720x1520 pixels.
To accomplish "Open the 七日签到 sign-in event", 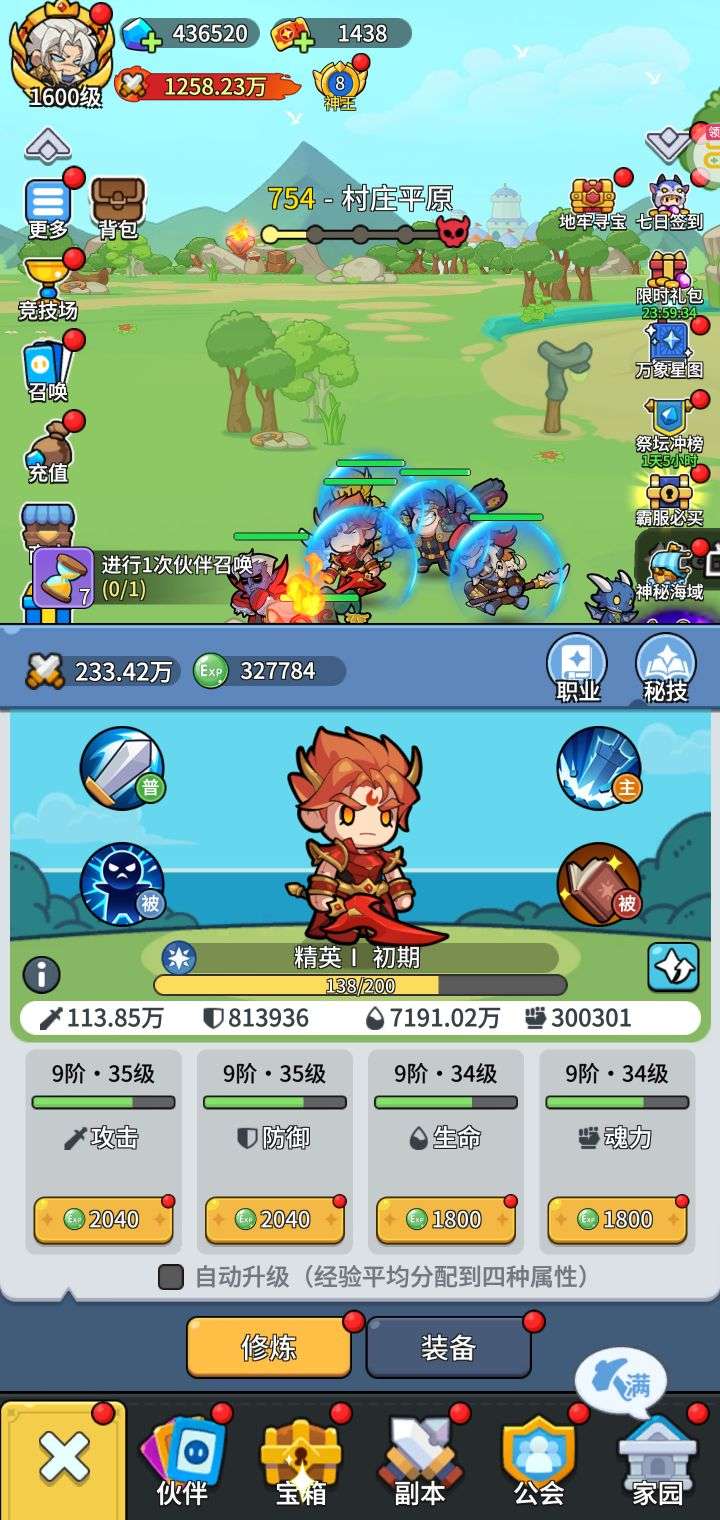I will pos(670,203).
